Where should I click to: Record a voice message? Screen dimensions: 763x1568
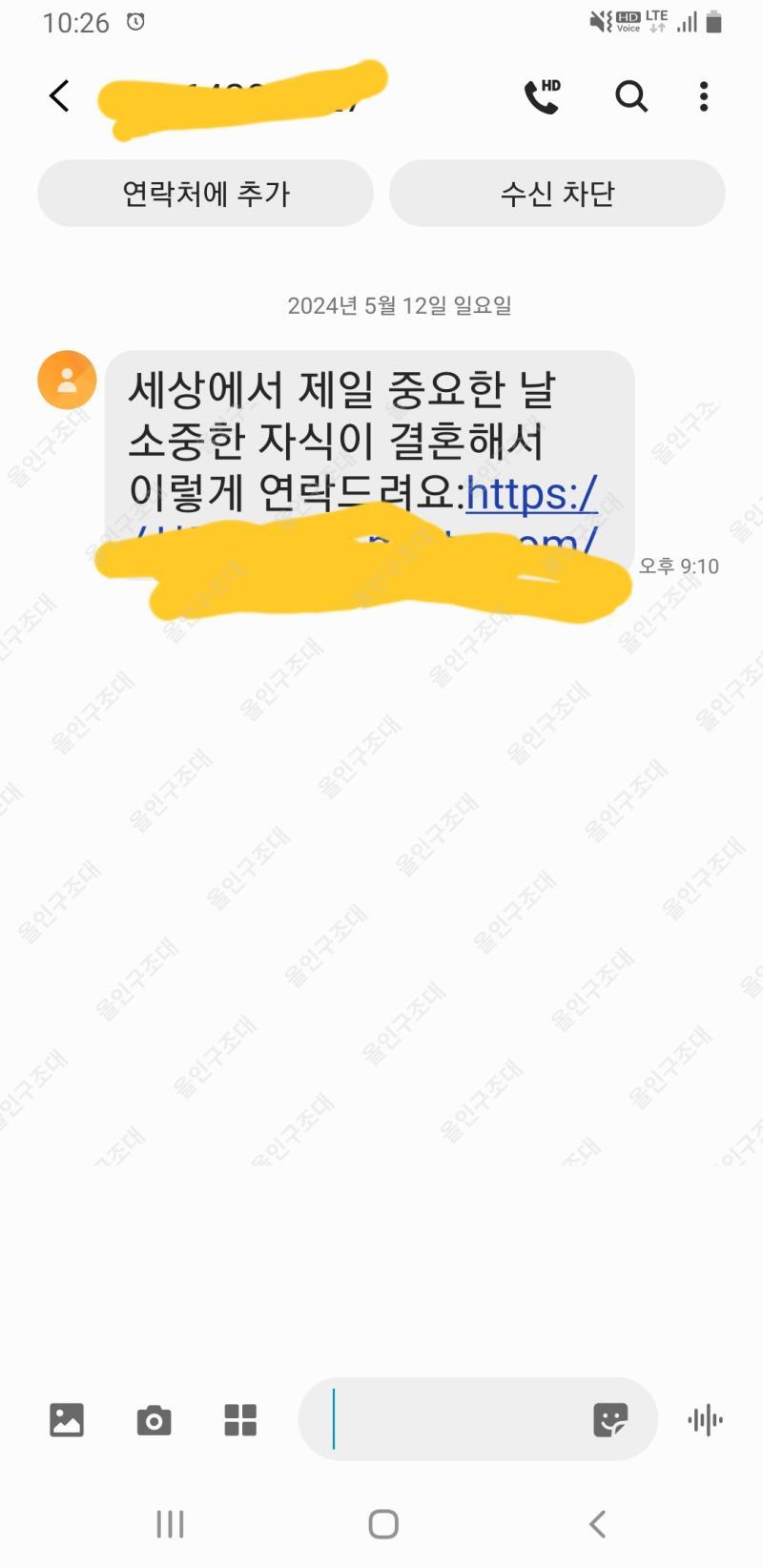point(705,1420)
